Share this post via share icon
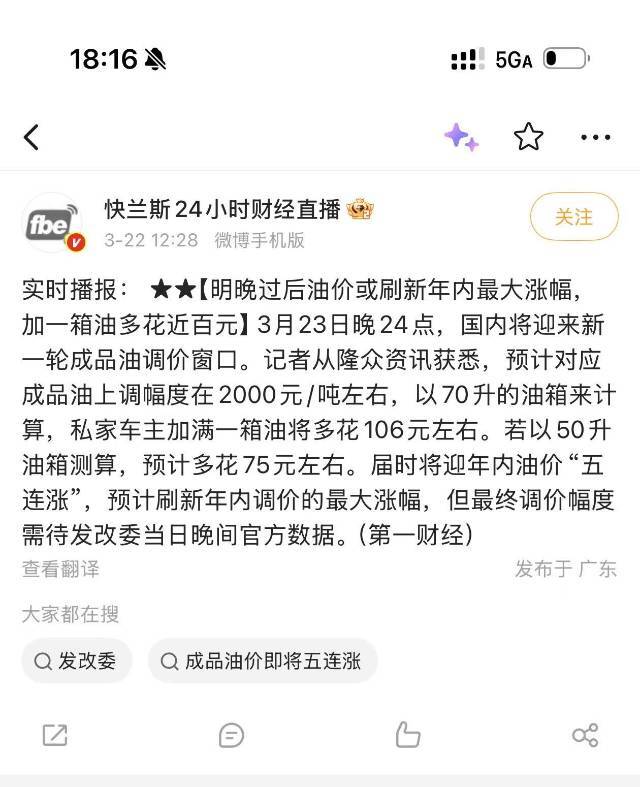640x787 pixels. point(585,735)
